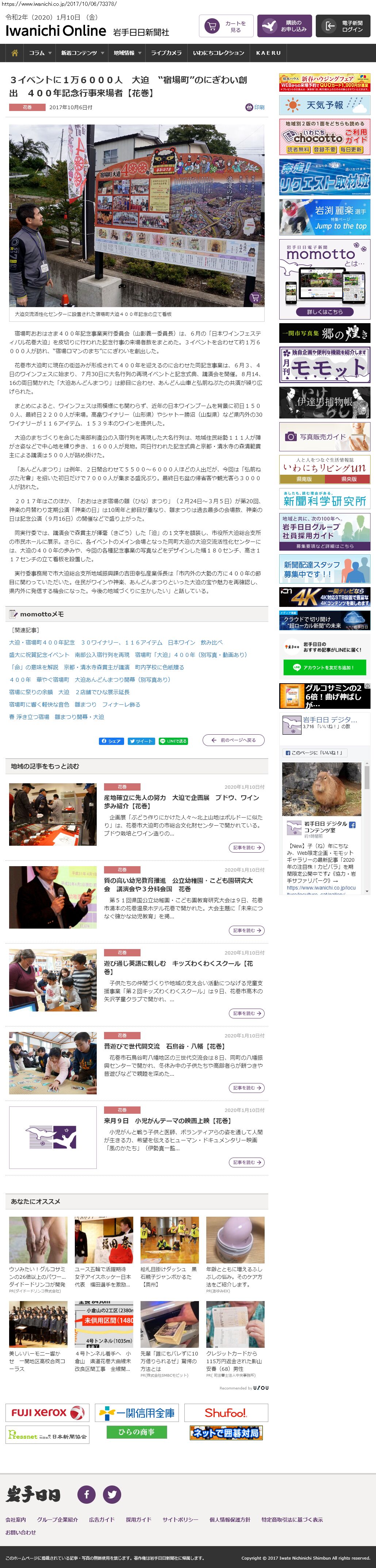This screenshot has height=1568, width=376.
Task: Print this article via the 印刷 link
Action: coord(255,107)
